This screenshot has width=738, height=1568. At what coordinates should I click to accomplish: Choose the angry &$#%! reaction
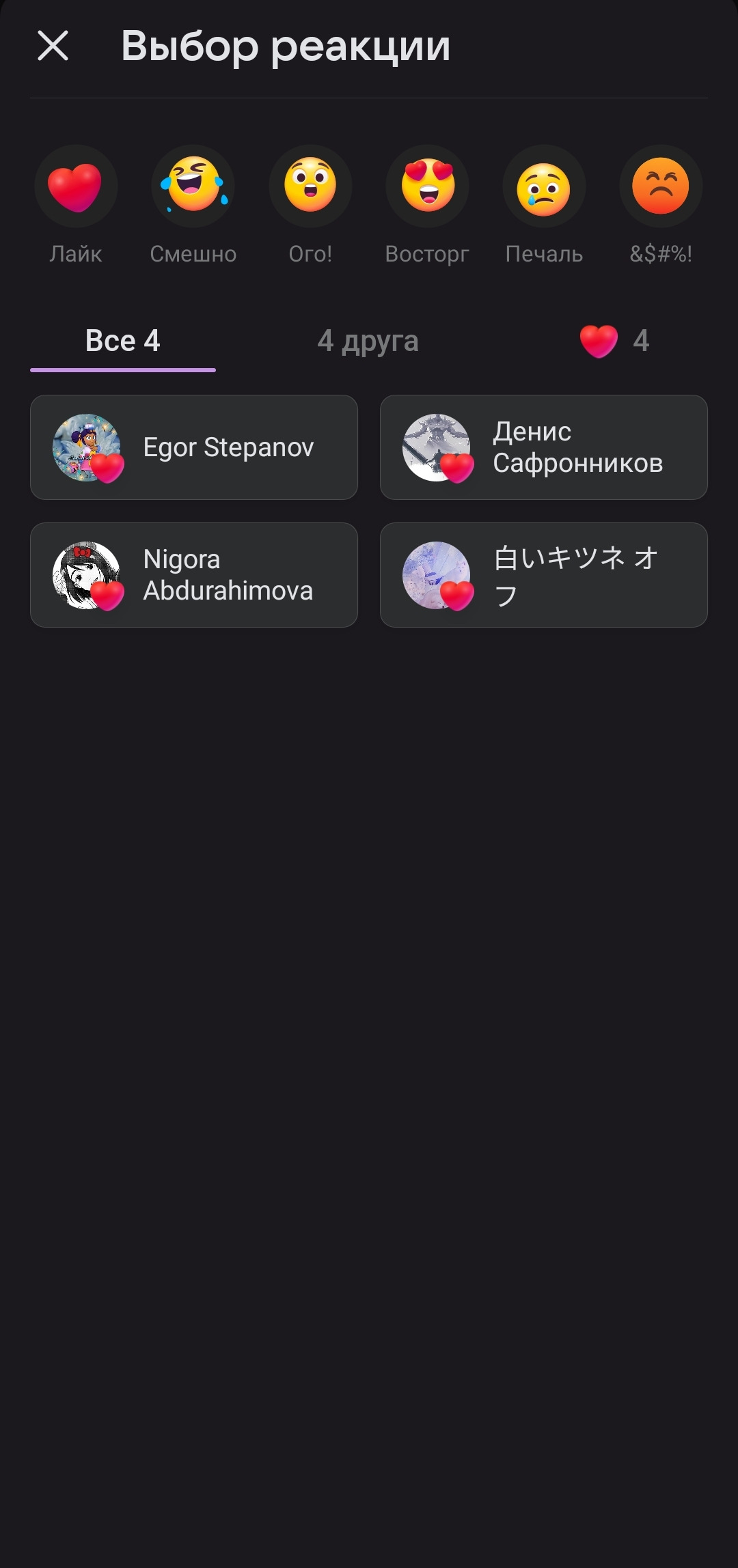tap(661, 186)
